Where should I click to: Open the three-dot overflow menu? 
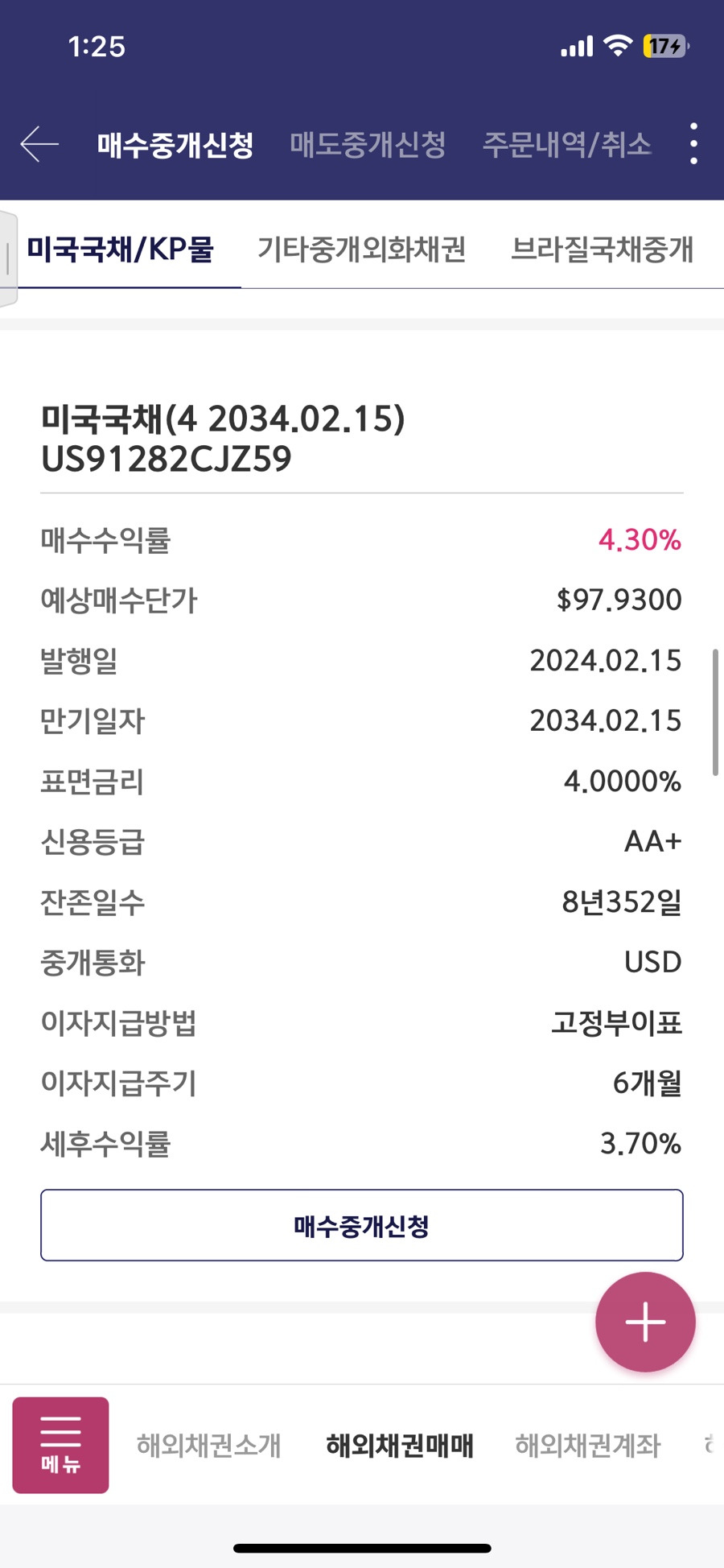point(693,145)
